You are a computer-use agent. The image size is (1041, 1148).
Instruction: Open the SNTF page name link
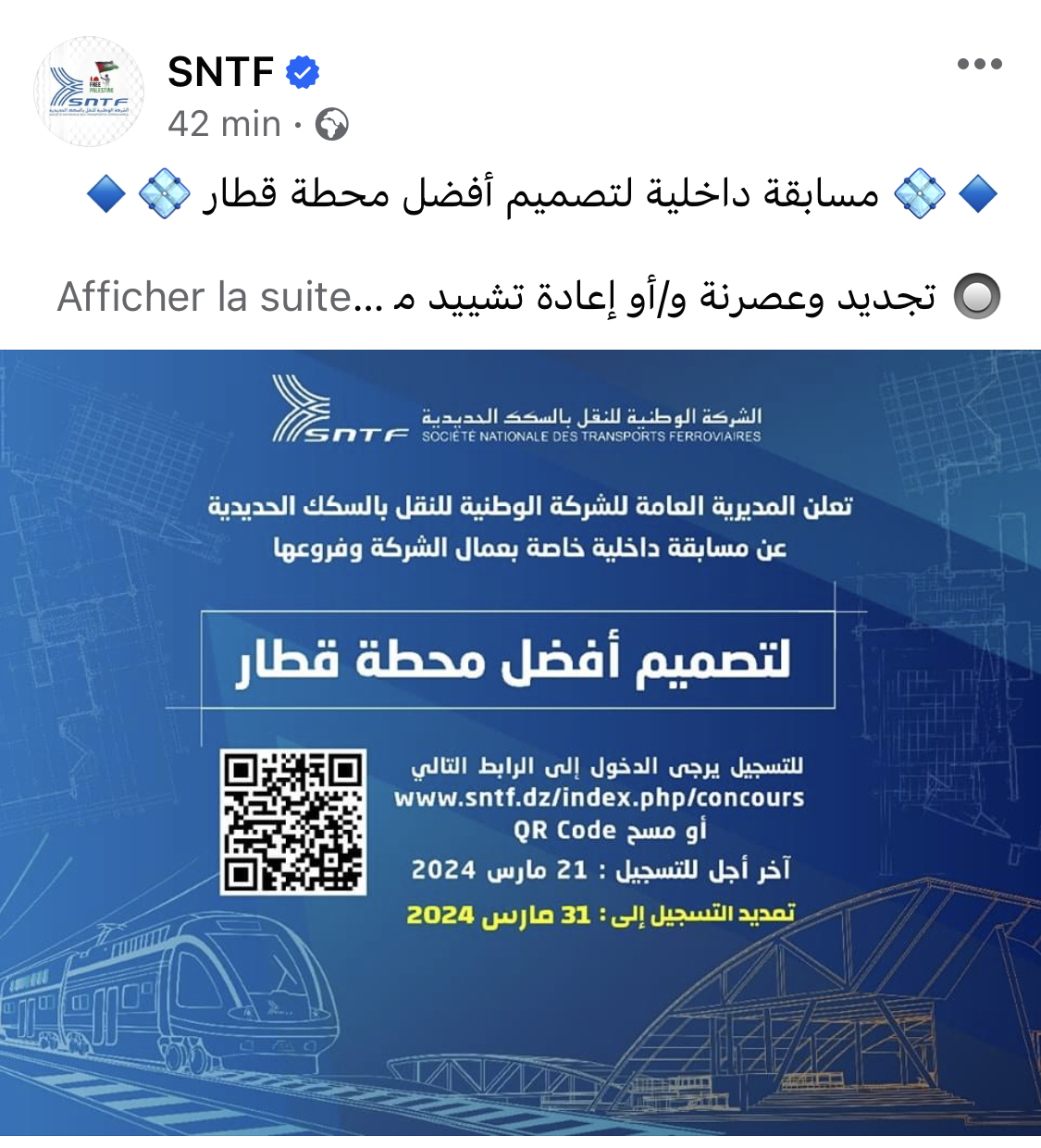(220, 72)
